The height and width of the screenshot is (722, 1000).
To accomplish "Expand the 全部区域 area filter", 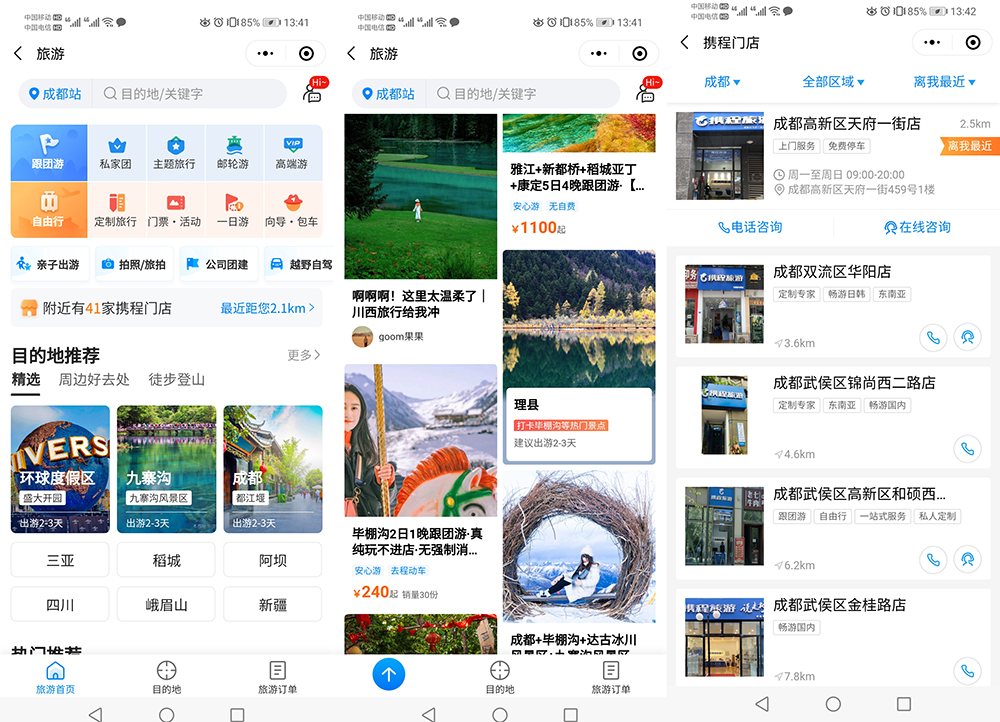I will tap(833, 82).
